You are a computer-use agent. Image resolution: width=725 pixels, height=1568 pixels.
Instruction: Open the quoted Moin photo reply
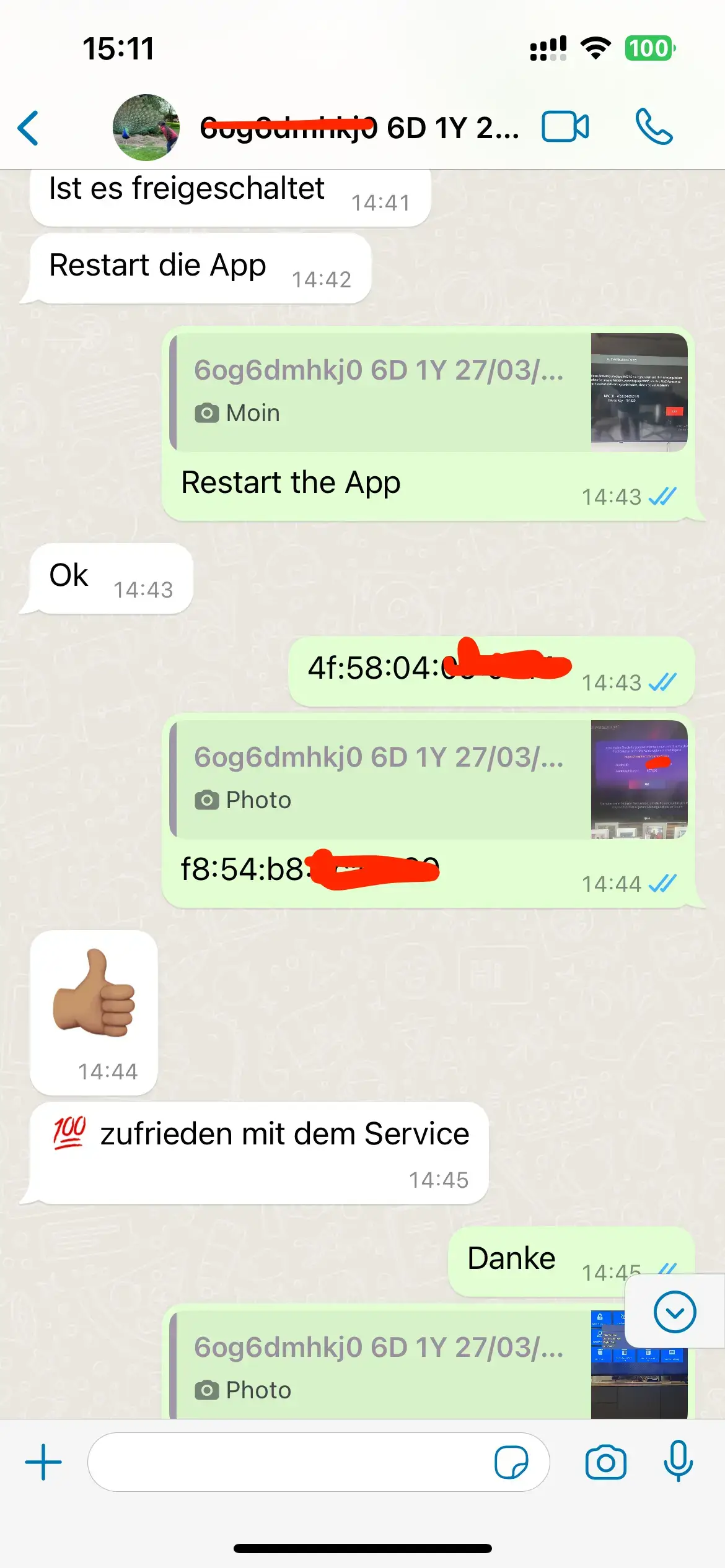tap(428, 392)
